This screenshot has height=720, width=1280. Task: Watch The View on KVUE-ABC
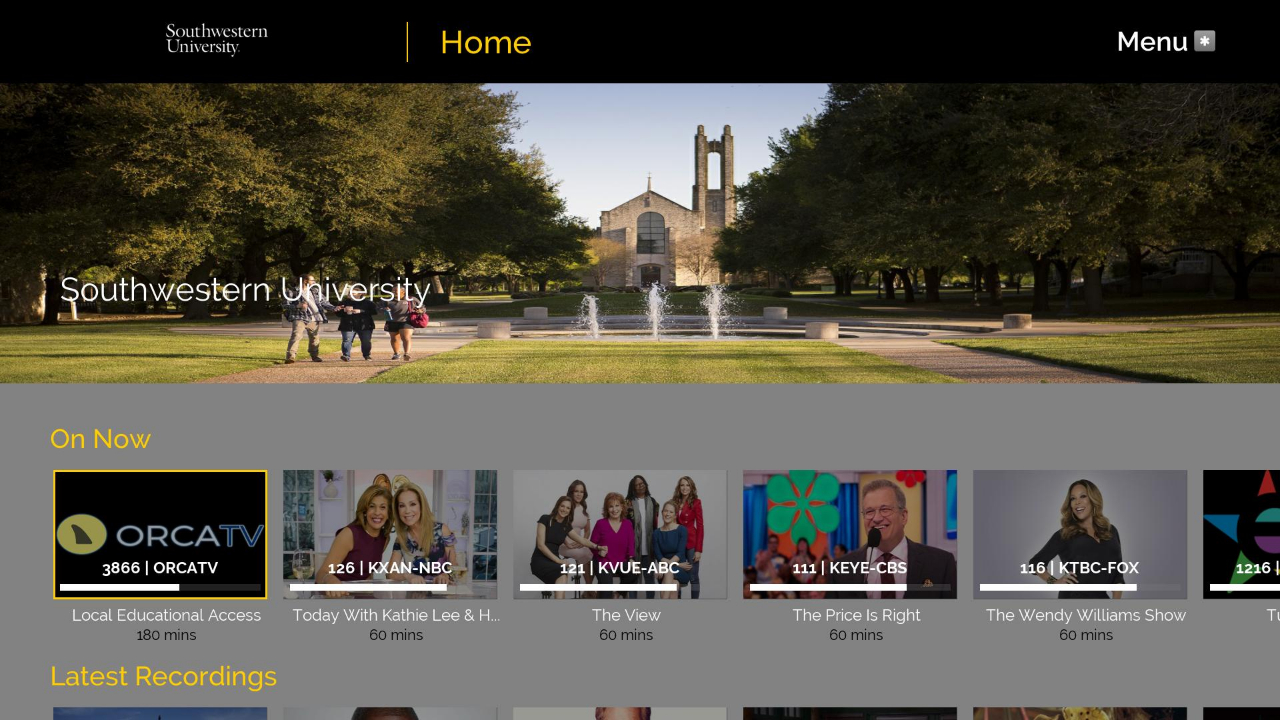coord(620,534)
